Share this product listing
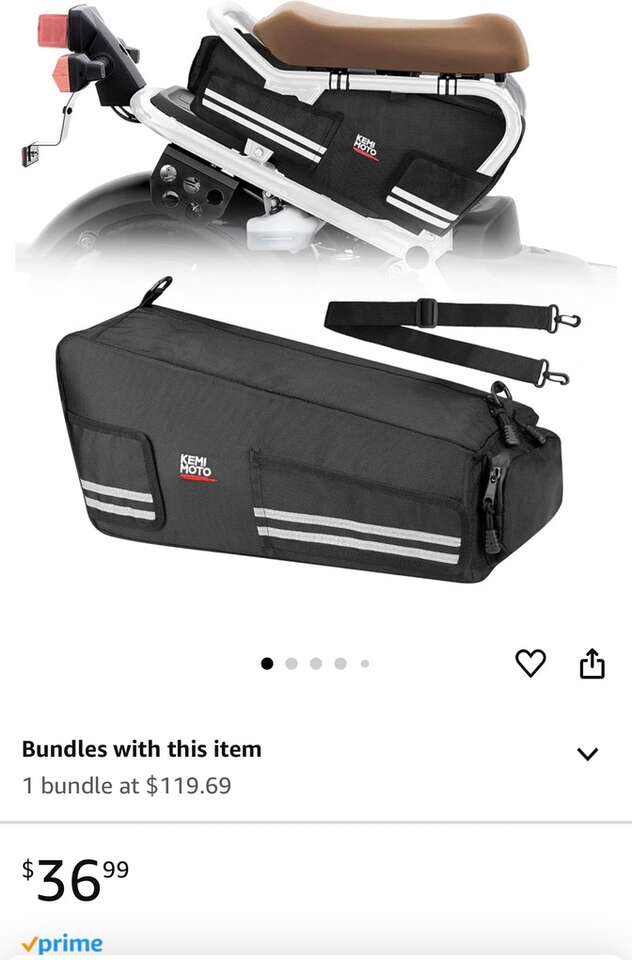 (592, 663)
